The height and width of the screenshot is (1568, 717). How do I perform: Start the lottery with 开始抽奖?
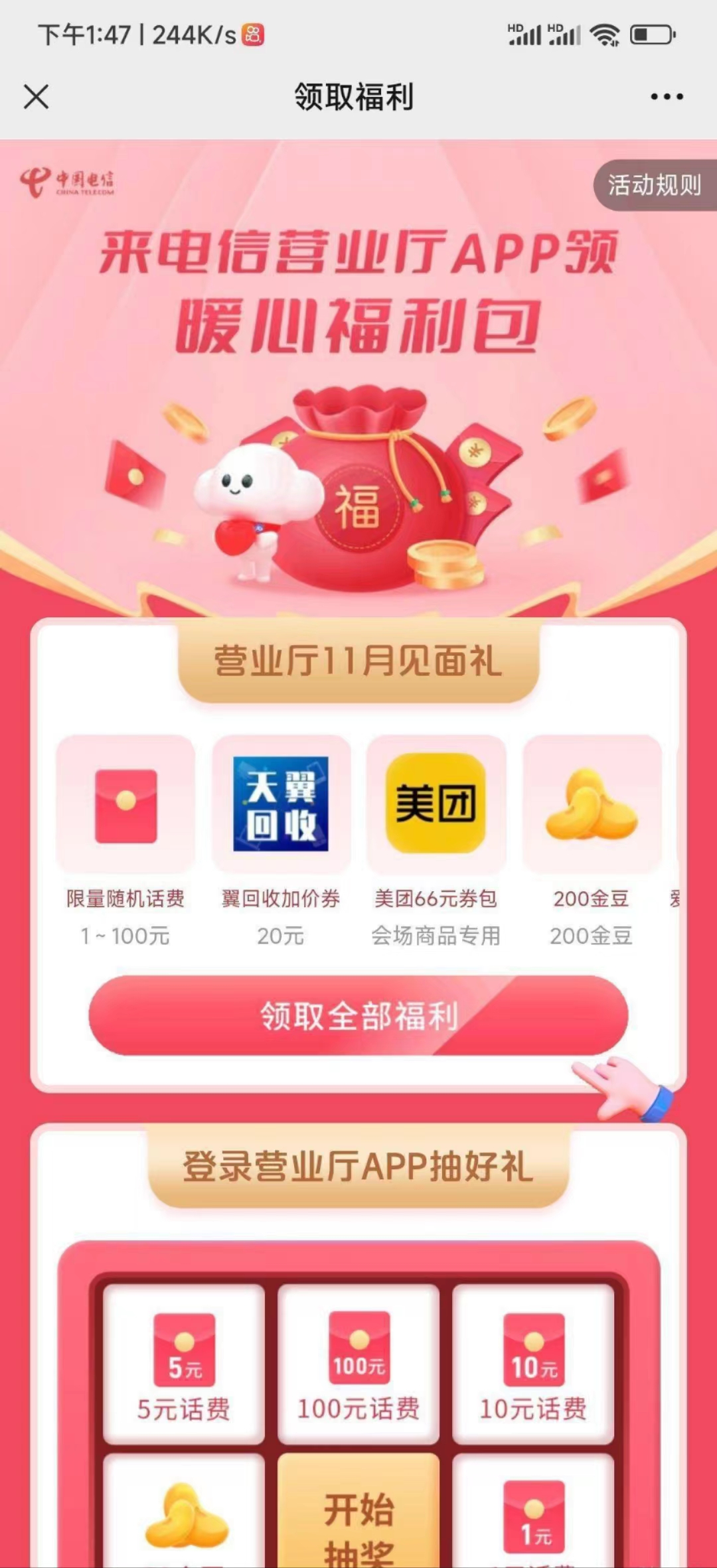(x=358, y=1520)
